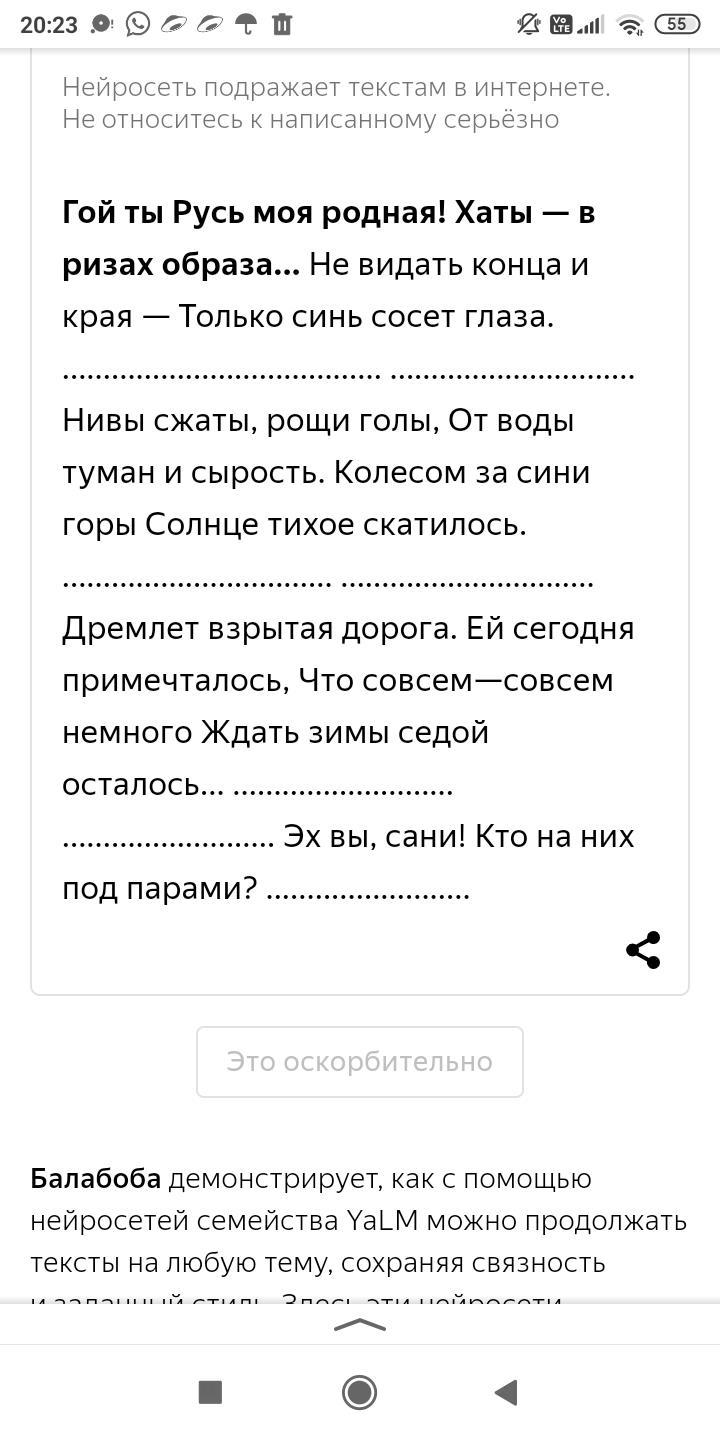Go back using system navigation
Screen dimensions: 720x1440
507,1392
